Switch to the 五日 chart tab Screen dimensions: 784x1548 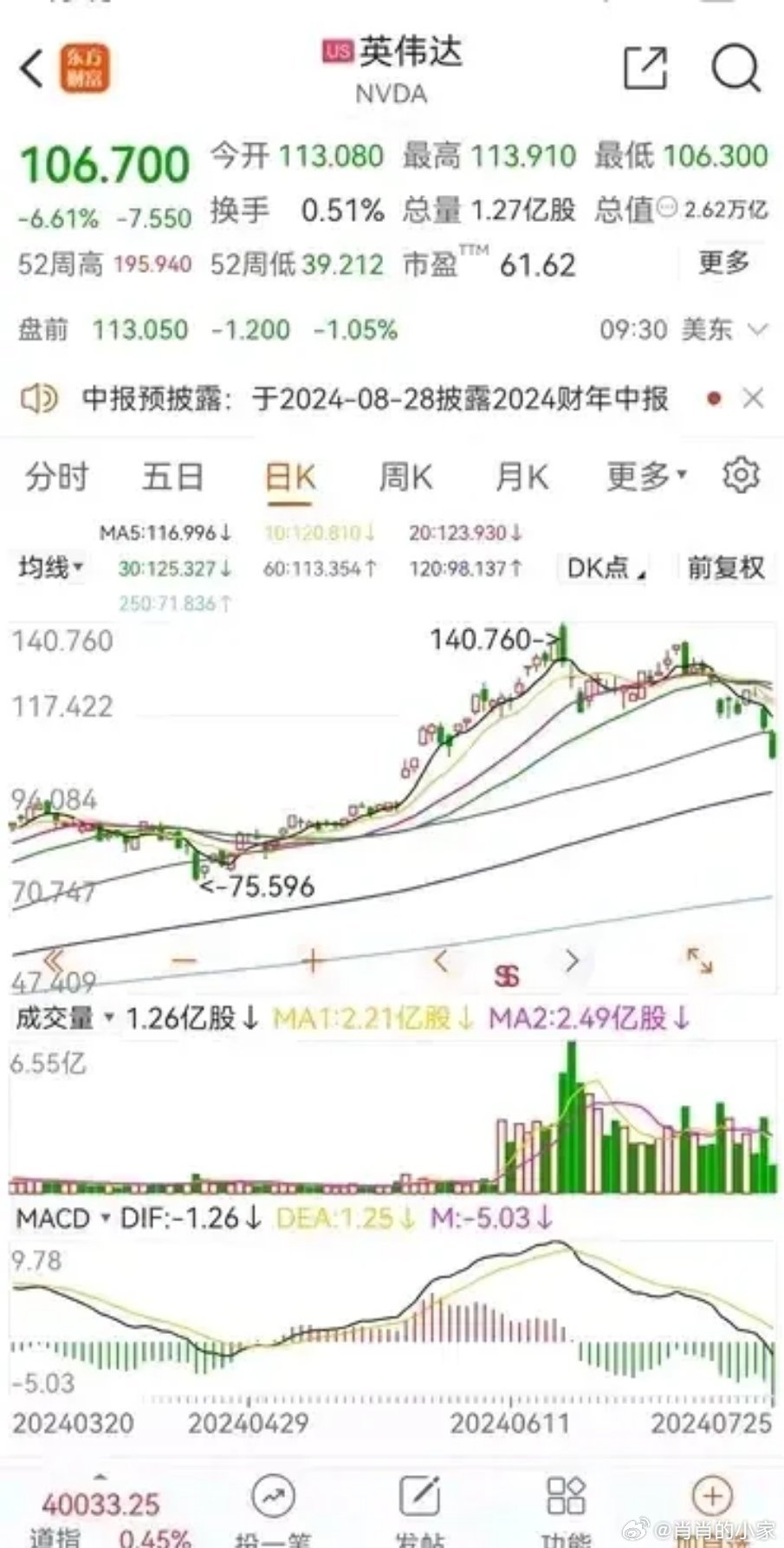172,477
